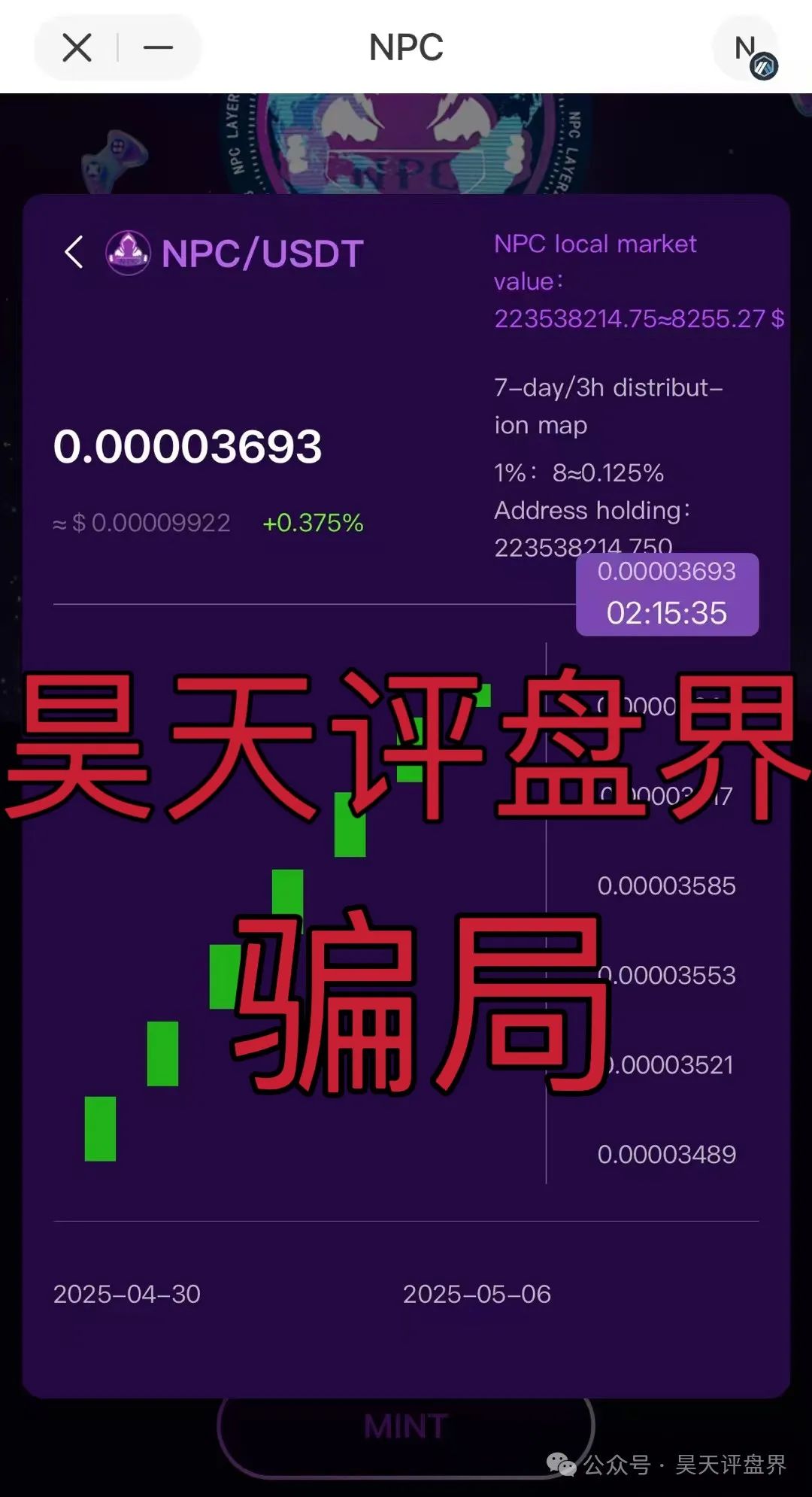
Task: Click the NPC title in the top bar
Action: point(406,47)
